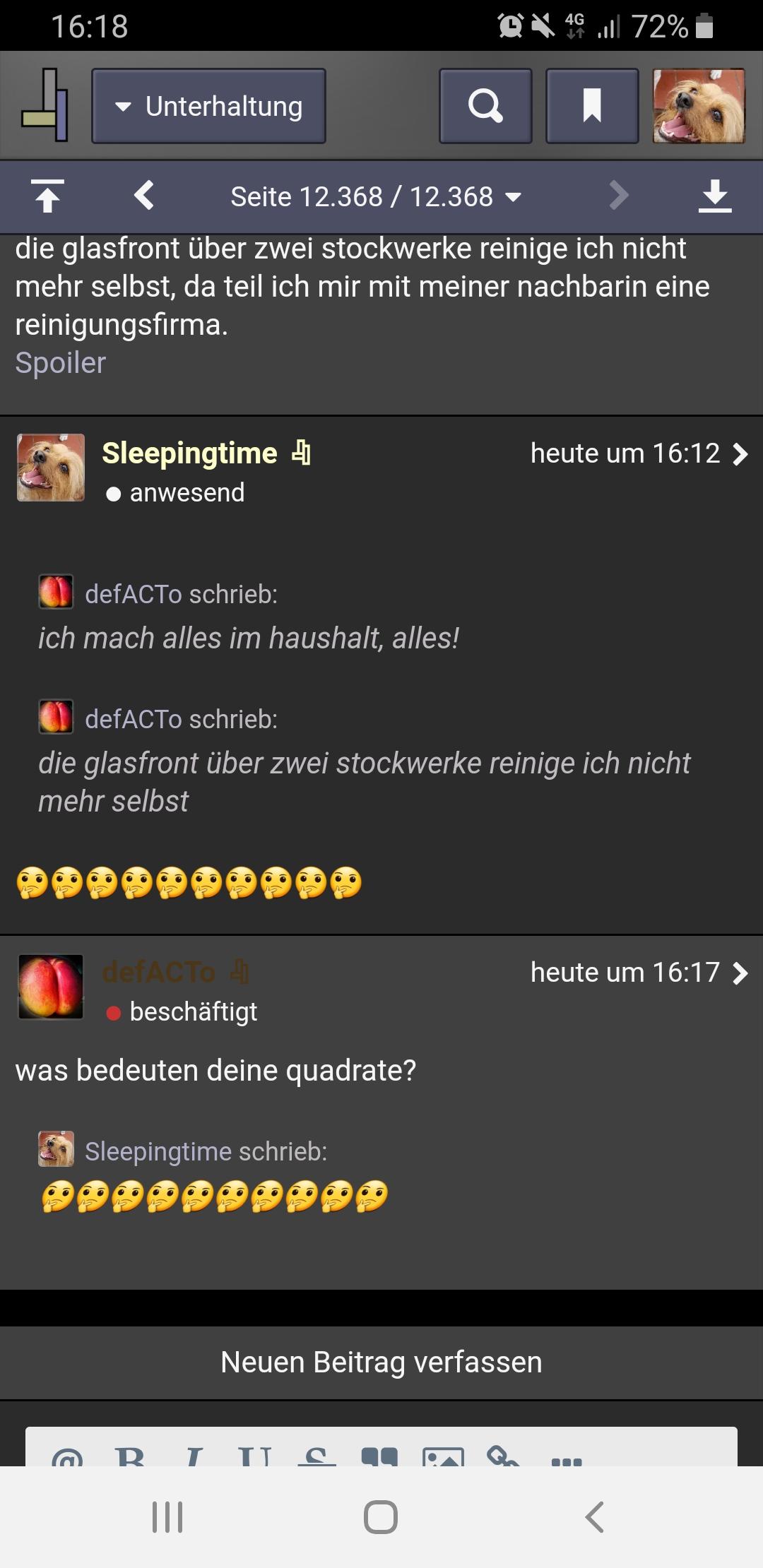Open the recent apps view
Viewport: 763px width, 1568px height.
point(167,1516)
